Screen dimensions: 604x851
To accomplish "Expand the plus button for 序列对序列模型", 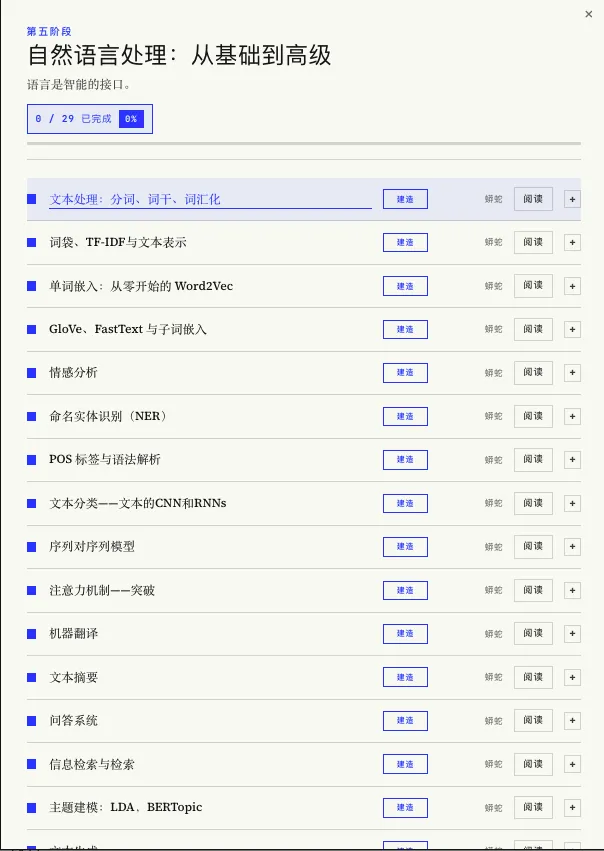I will 572,547.
